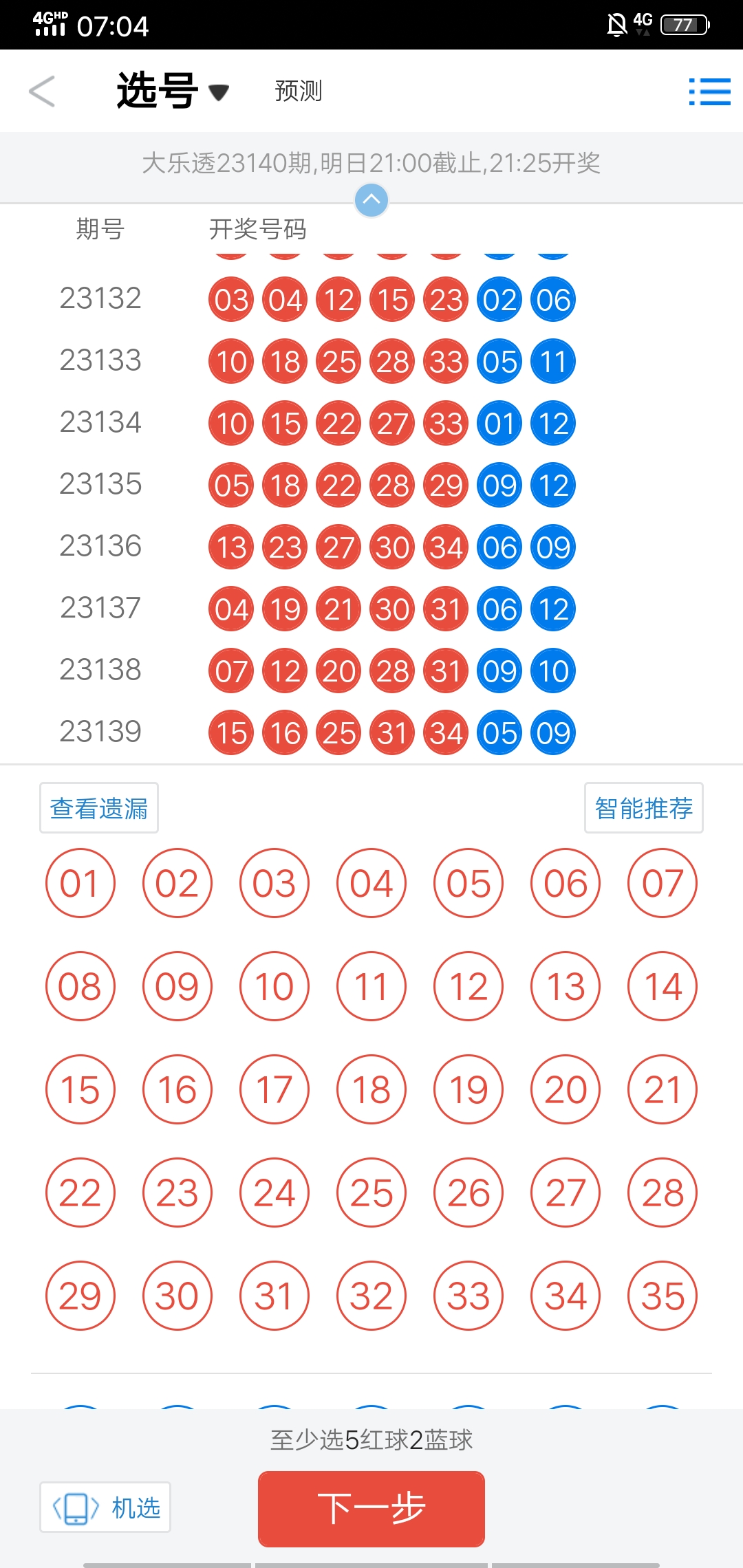Open 智能推荐 smart recommendations
This screenshot has width=743, height=1568.
point(643,808)
